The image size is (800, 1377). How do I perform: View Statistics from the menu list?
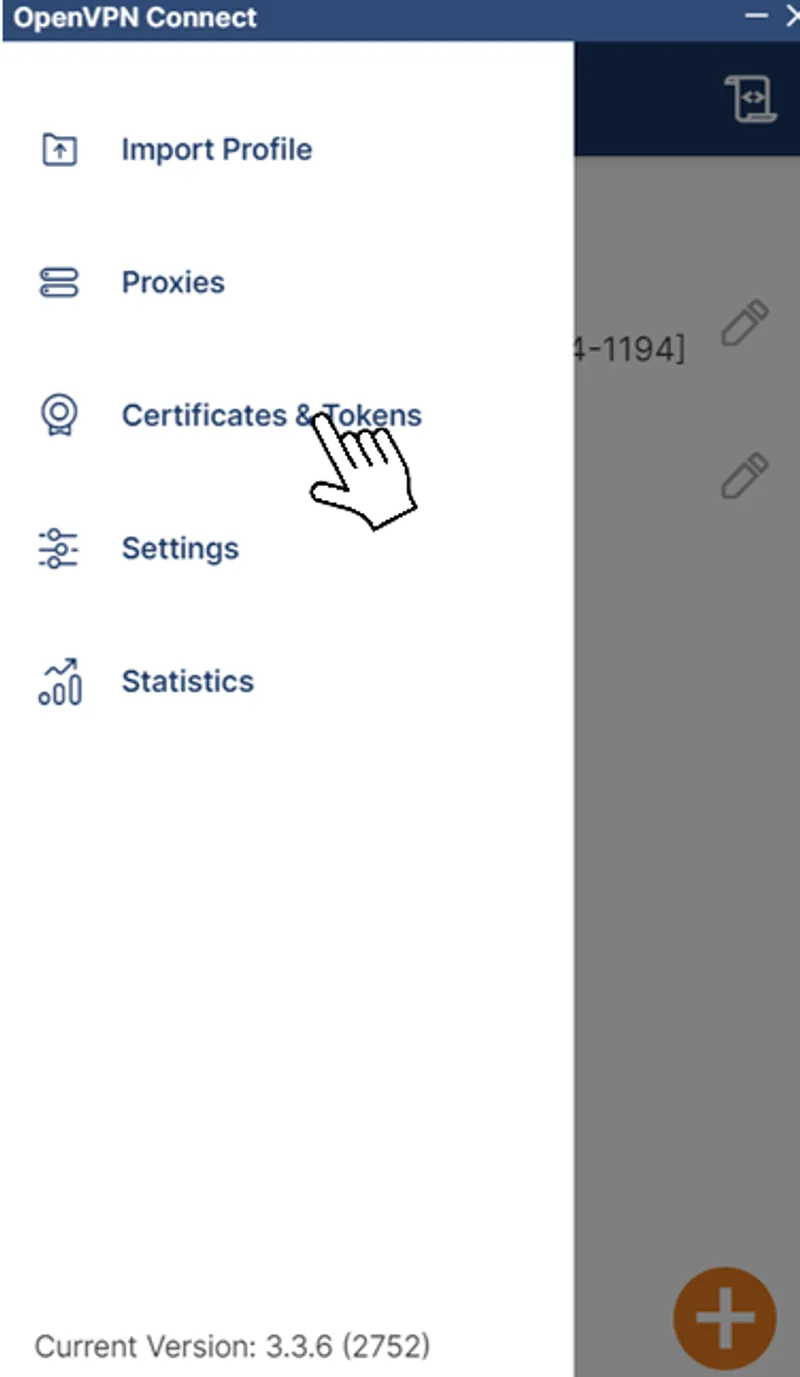[x=187, y=681]
